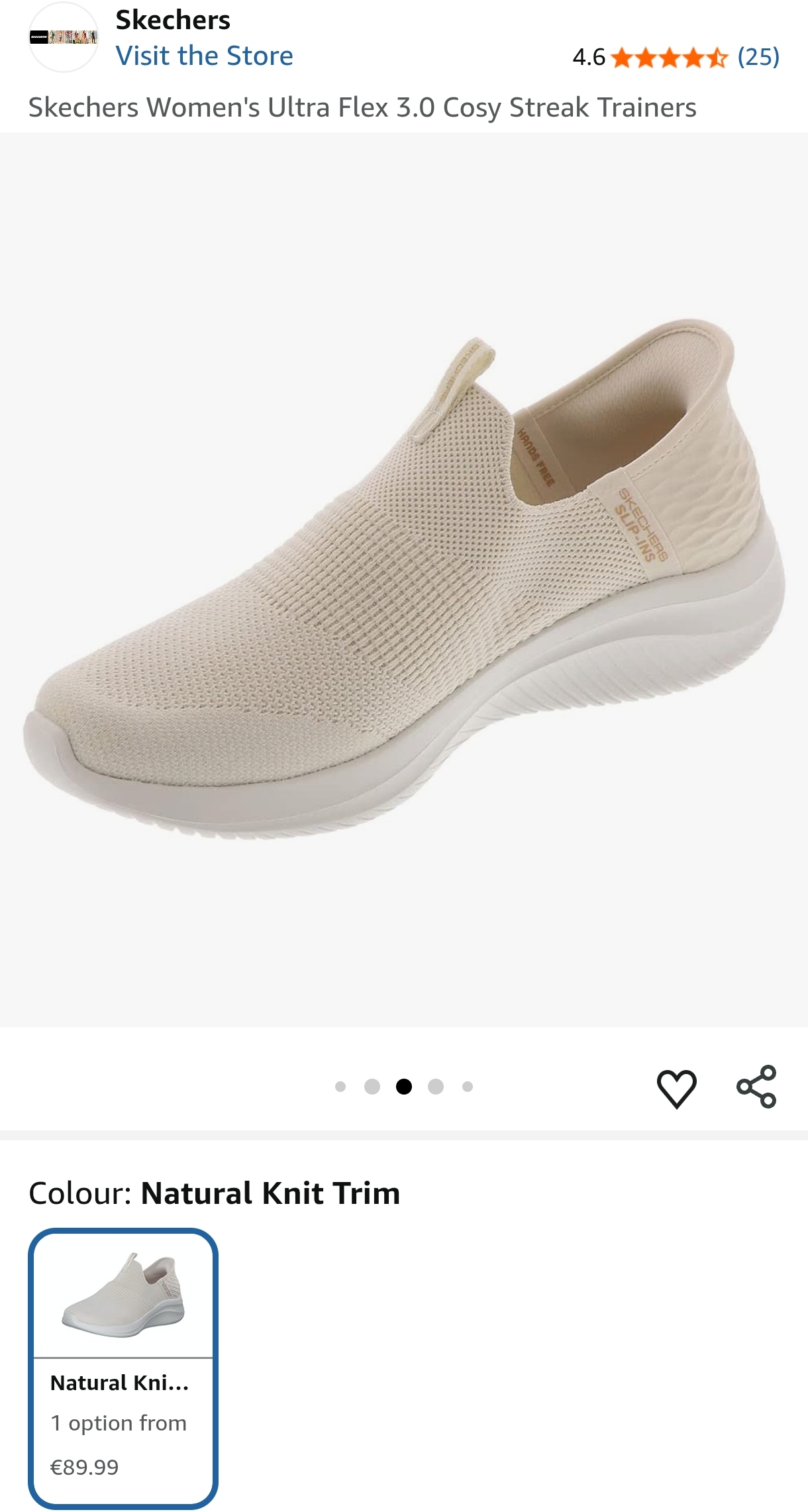Share this Skechers product
This screenshot has width=808, height=1512.
(x=756, y=1087)
